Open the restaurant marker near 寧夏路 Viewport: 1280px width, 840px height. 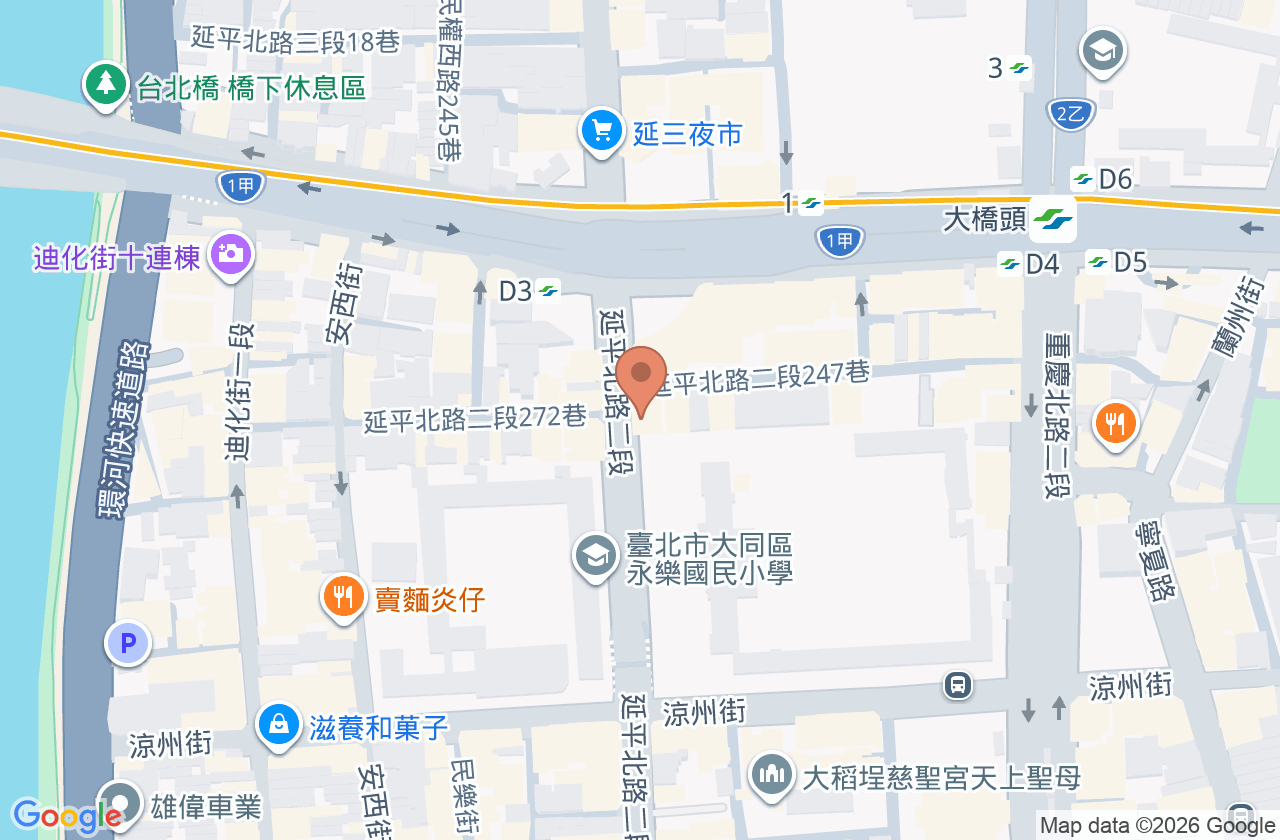point(1115,425)
